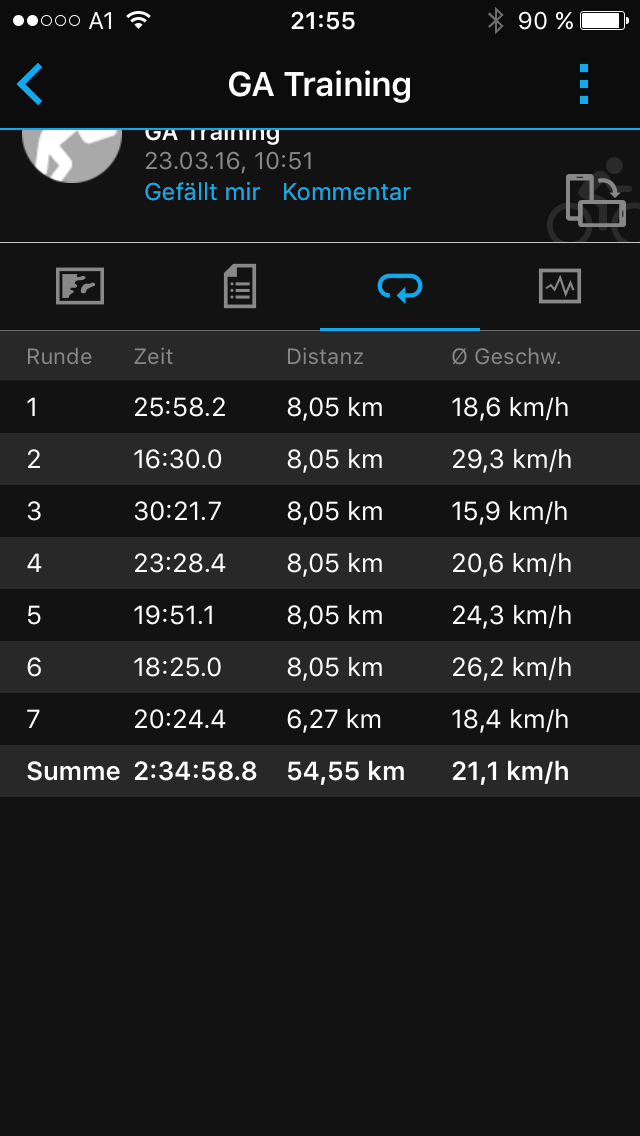Select the laps loop tab

pyautogui.click(x=400, y=287)
